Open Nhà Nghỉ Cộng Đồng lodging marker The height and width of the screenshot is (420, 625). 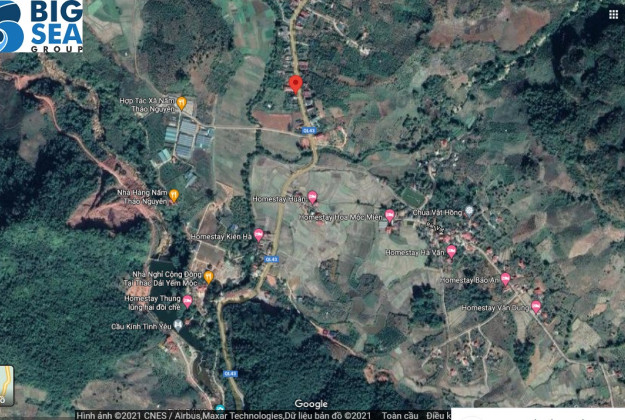click(209, 276)
